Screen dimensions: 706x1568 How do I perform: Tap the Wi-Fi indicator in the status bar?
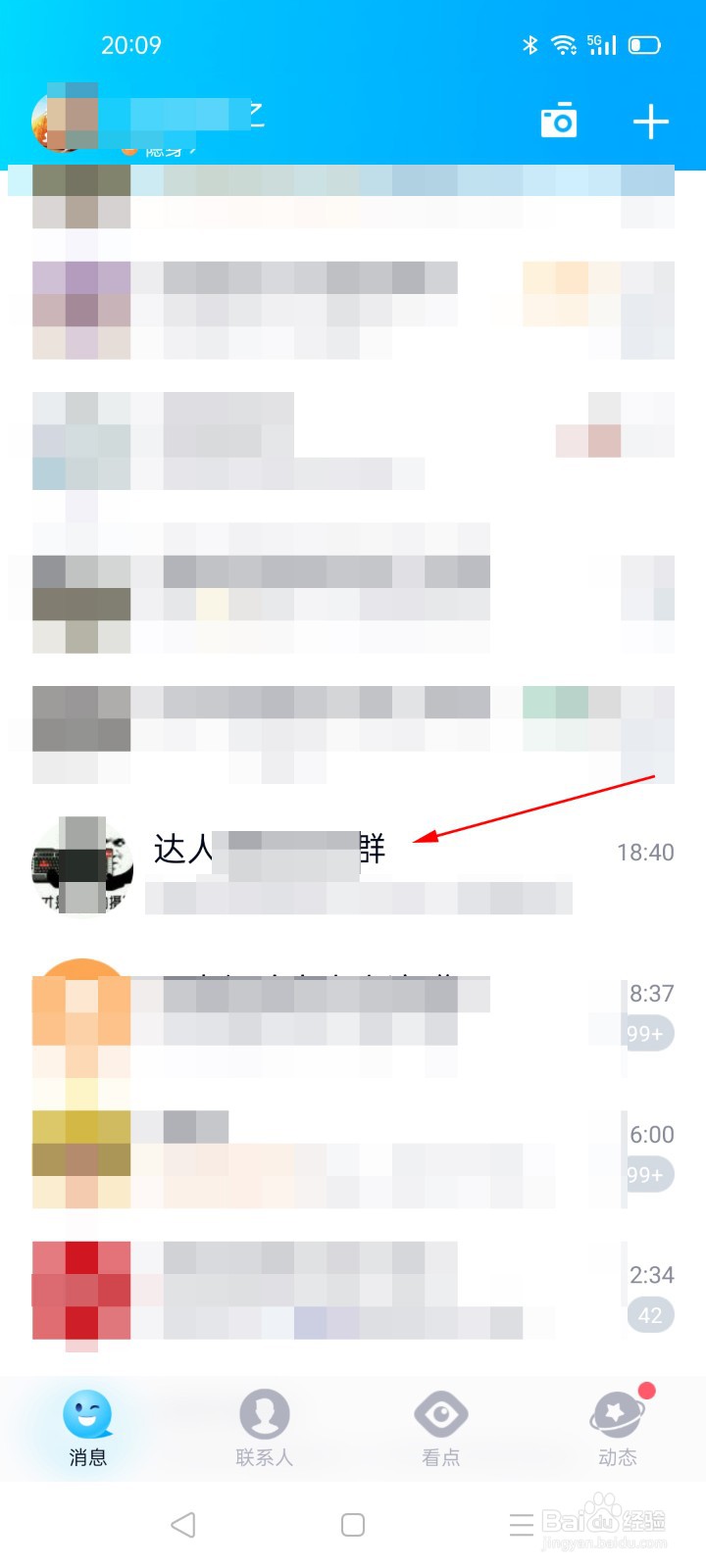coord(564,43)
